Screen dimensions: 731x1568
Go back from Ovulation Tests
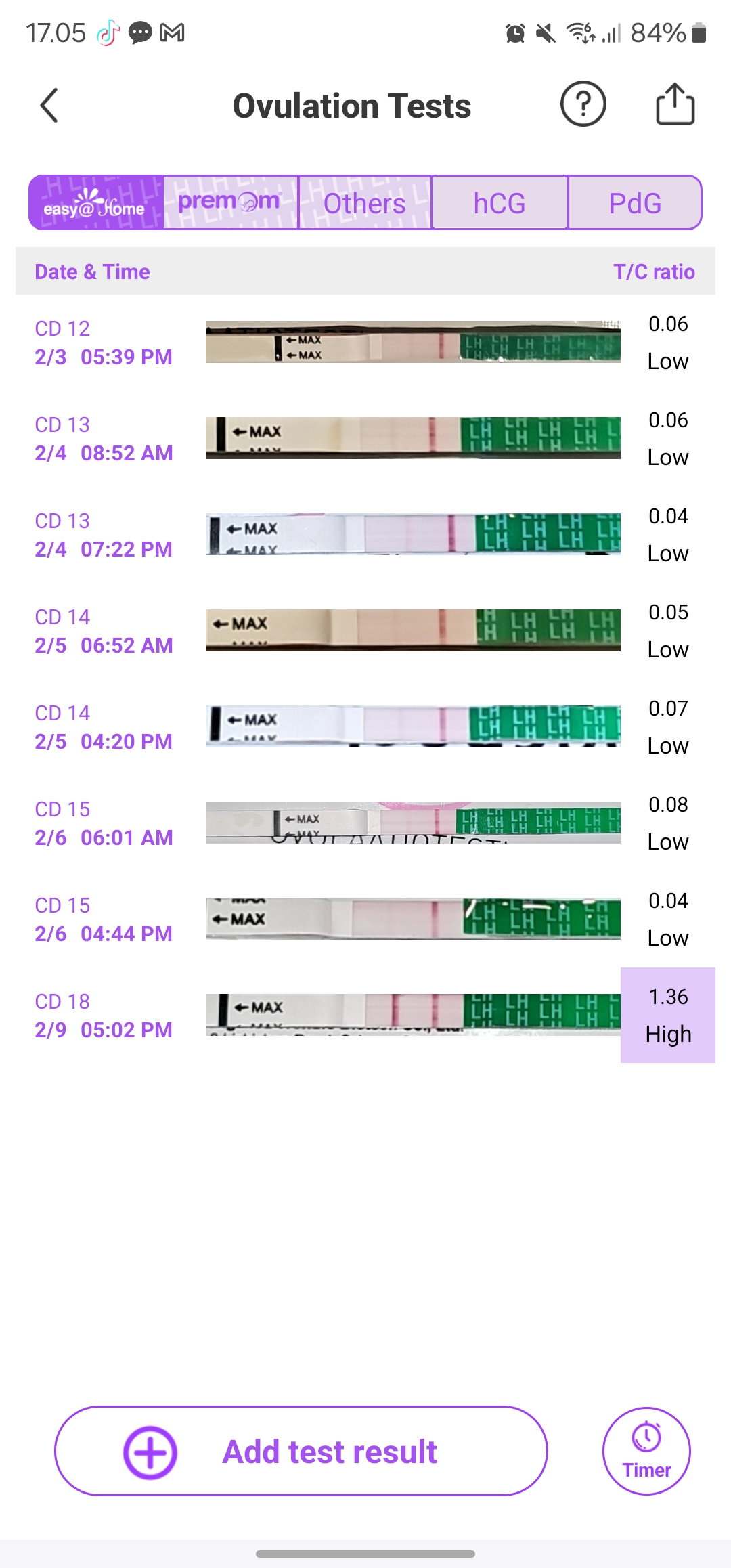click(49, 106)
